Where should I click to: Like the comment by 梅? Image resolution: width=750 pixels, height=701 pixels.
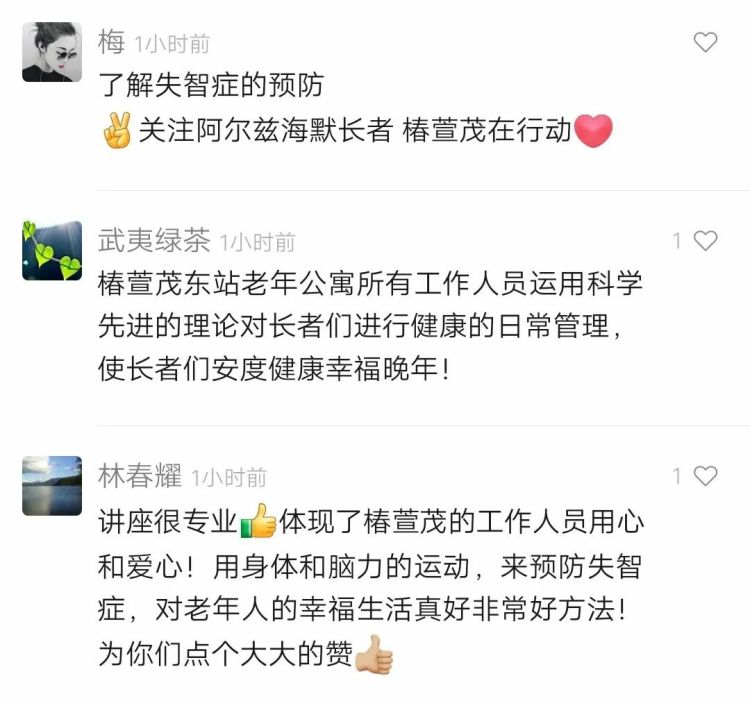click(x=706, y=42)
